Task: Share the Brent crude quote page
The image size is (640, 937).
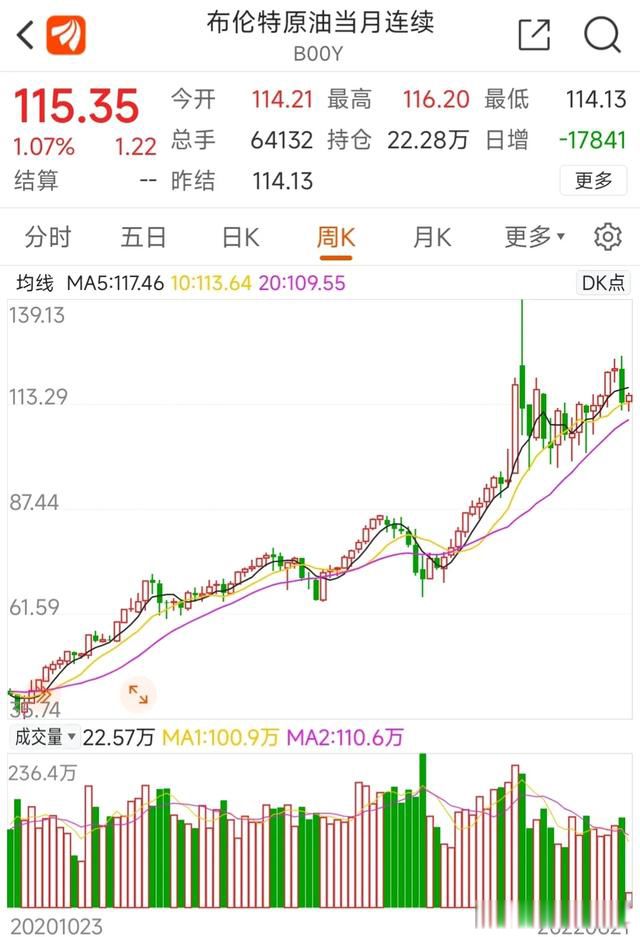Action: [x=534, y=36]
